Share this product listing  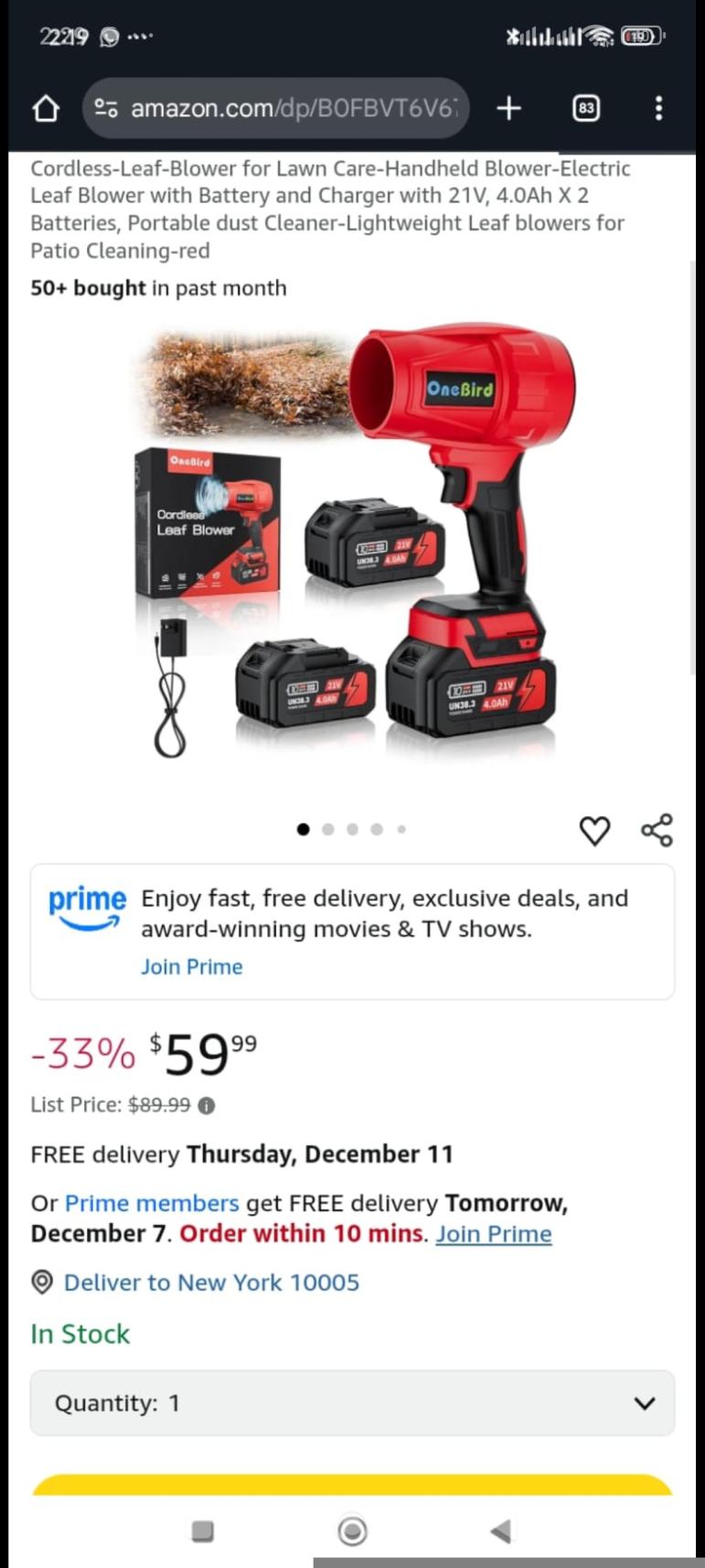(x=657, y=831)
